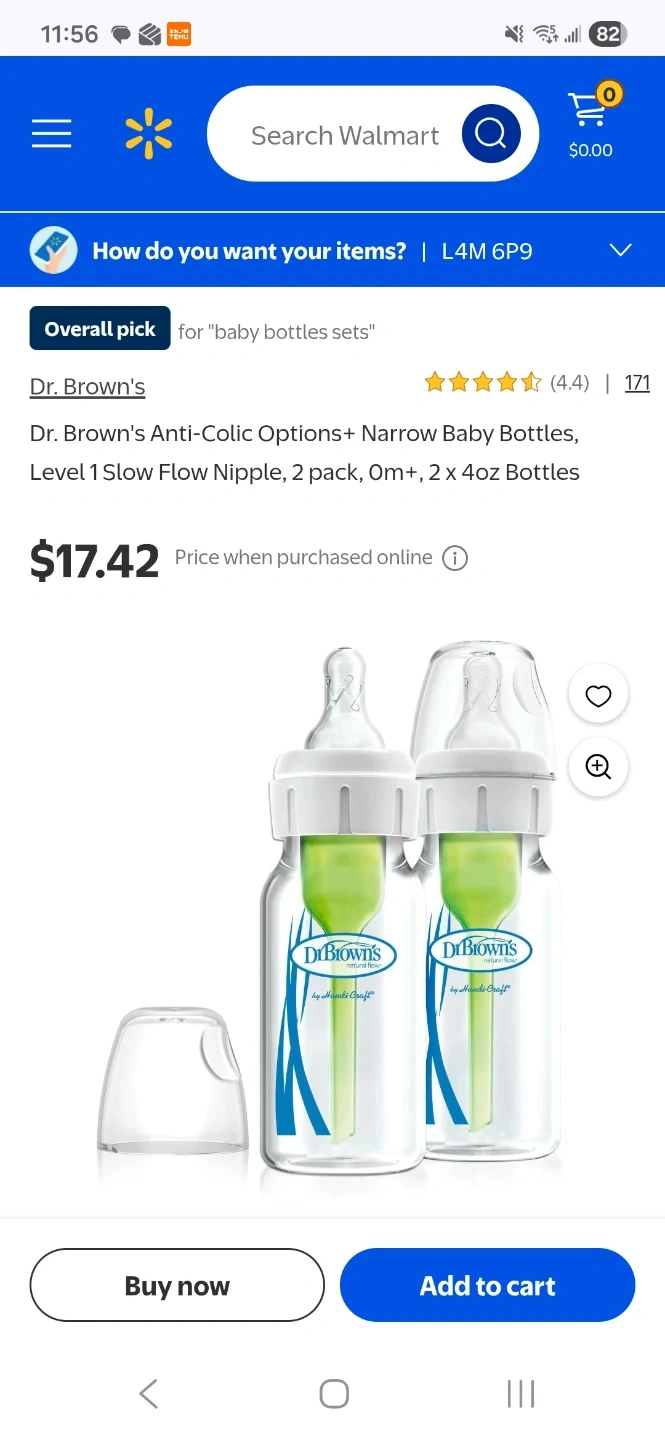Expand the 'How do you want your items?' bar
This screenshot has width=665, height=1440.
(x=332, y=250)
